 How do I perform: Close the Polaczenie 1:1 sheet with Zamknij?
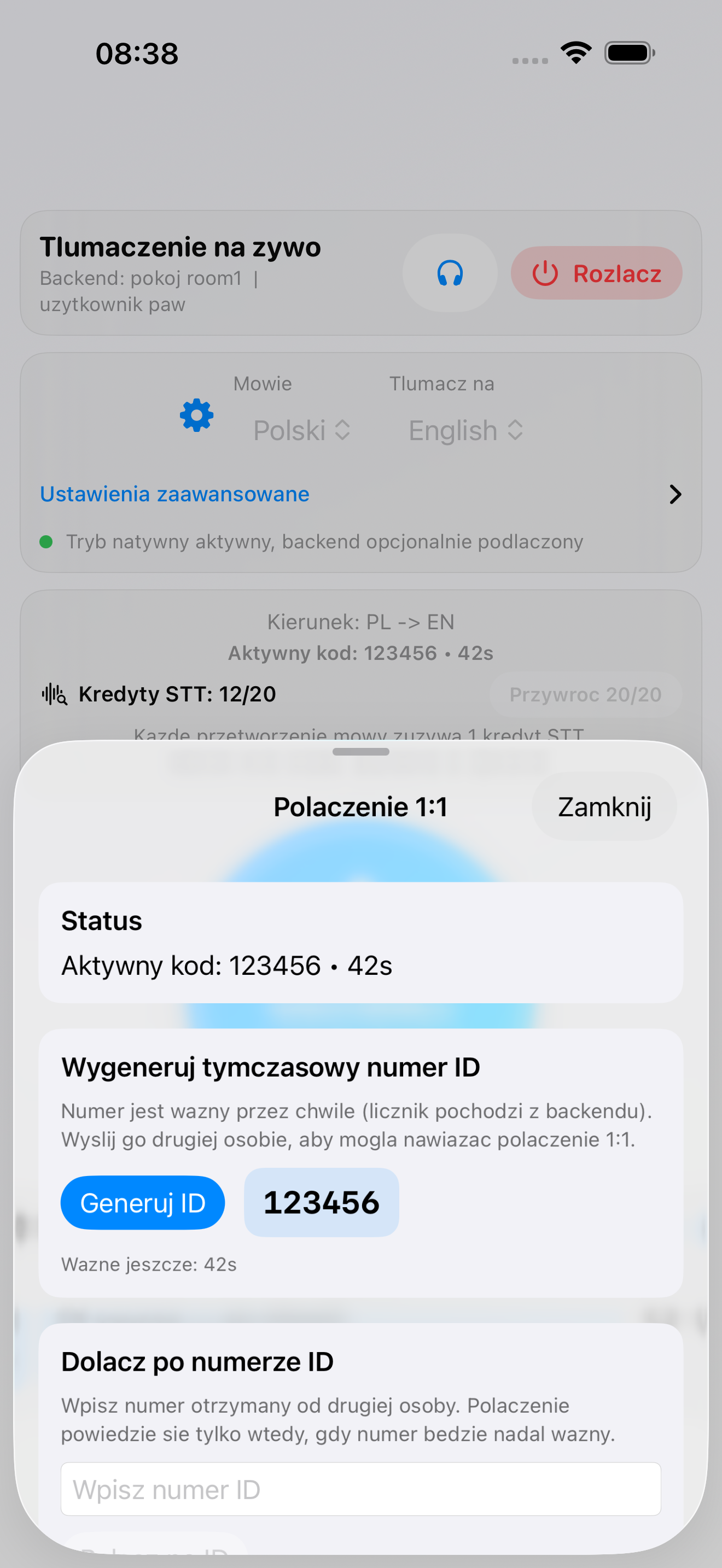(604, 806)
